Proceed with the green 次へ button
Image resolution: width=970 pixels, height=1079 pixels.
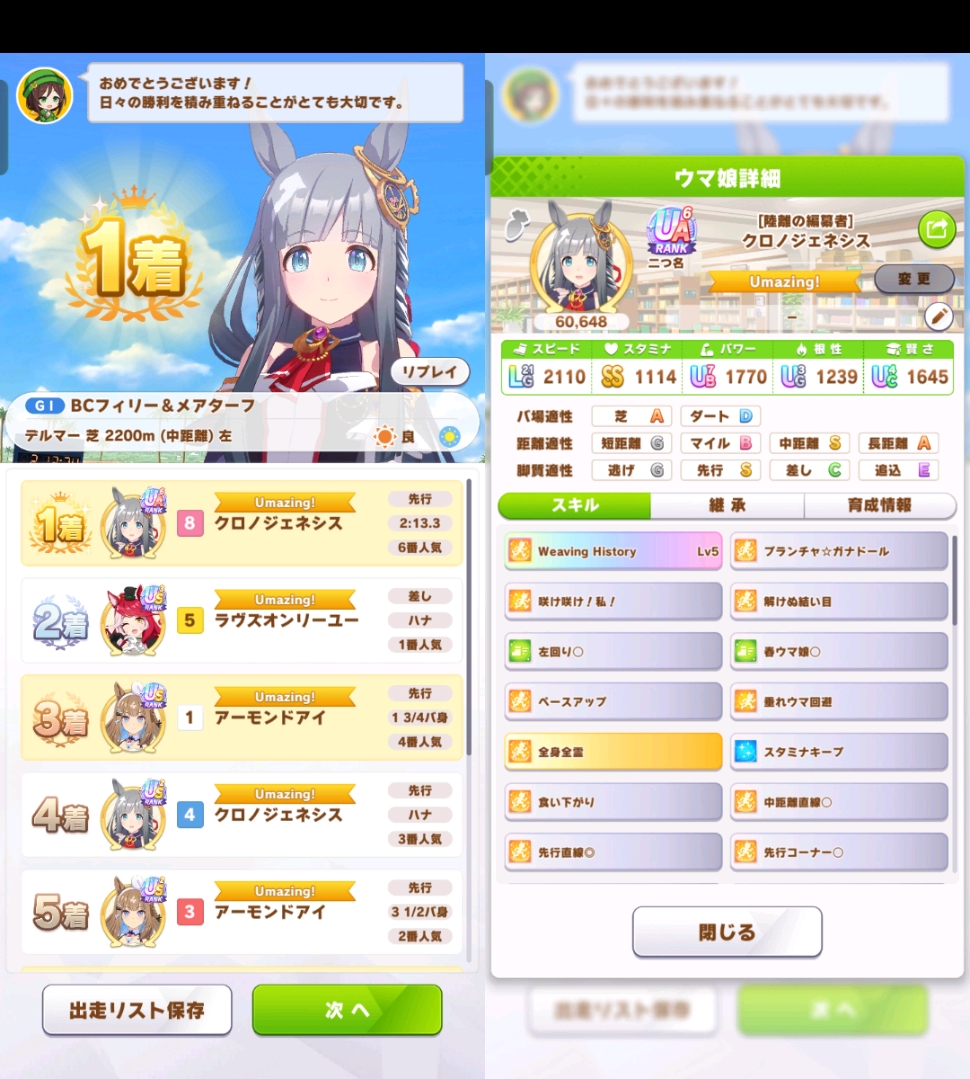pyautogui.click(x=346, y=1010)
